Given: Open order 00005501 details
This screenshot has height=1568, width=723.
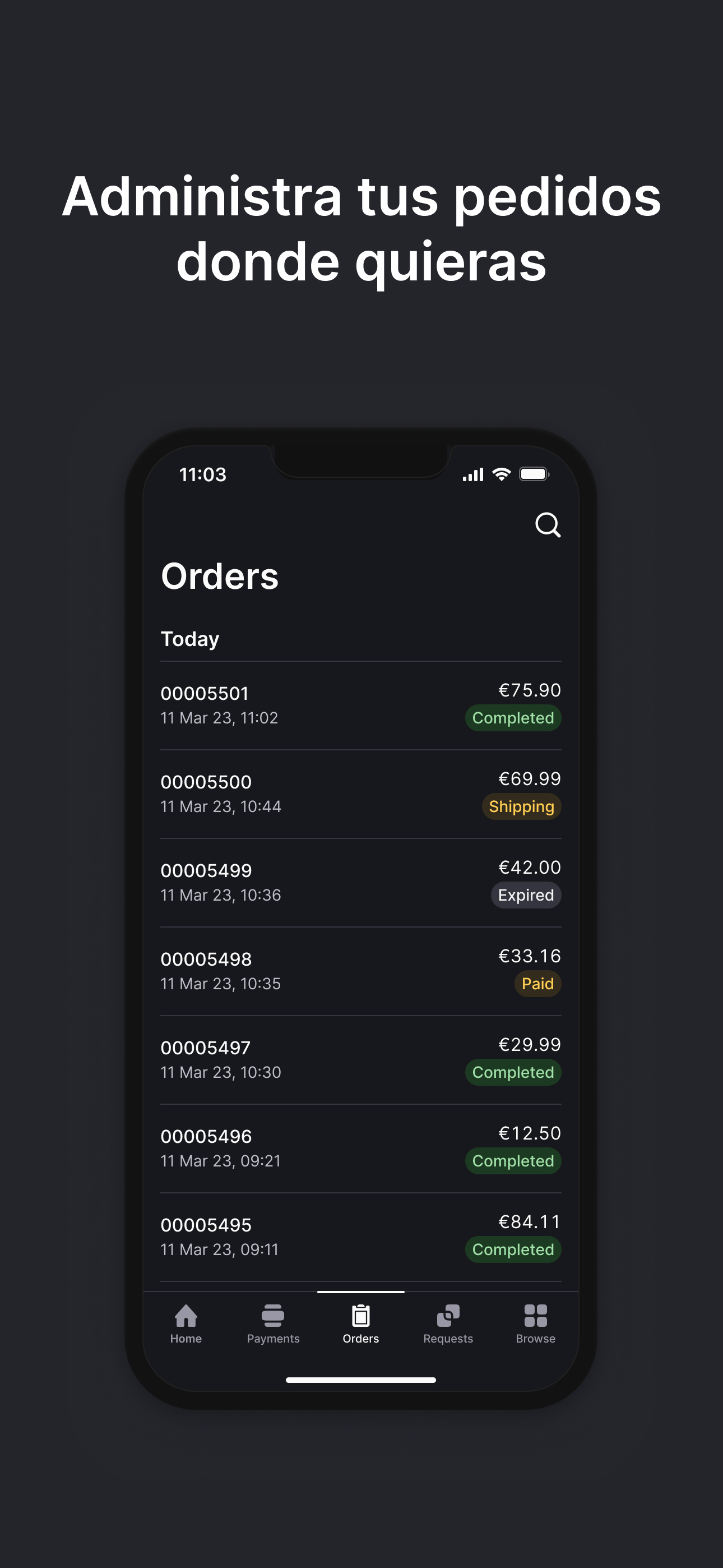Looking at the screenshot, I should coord(360,706).
